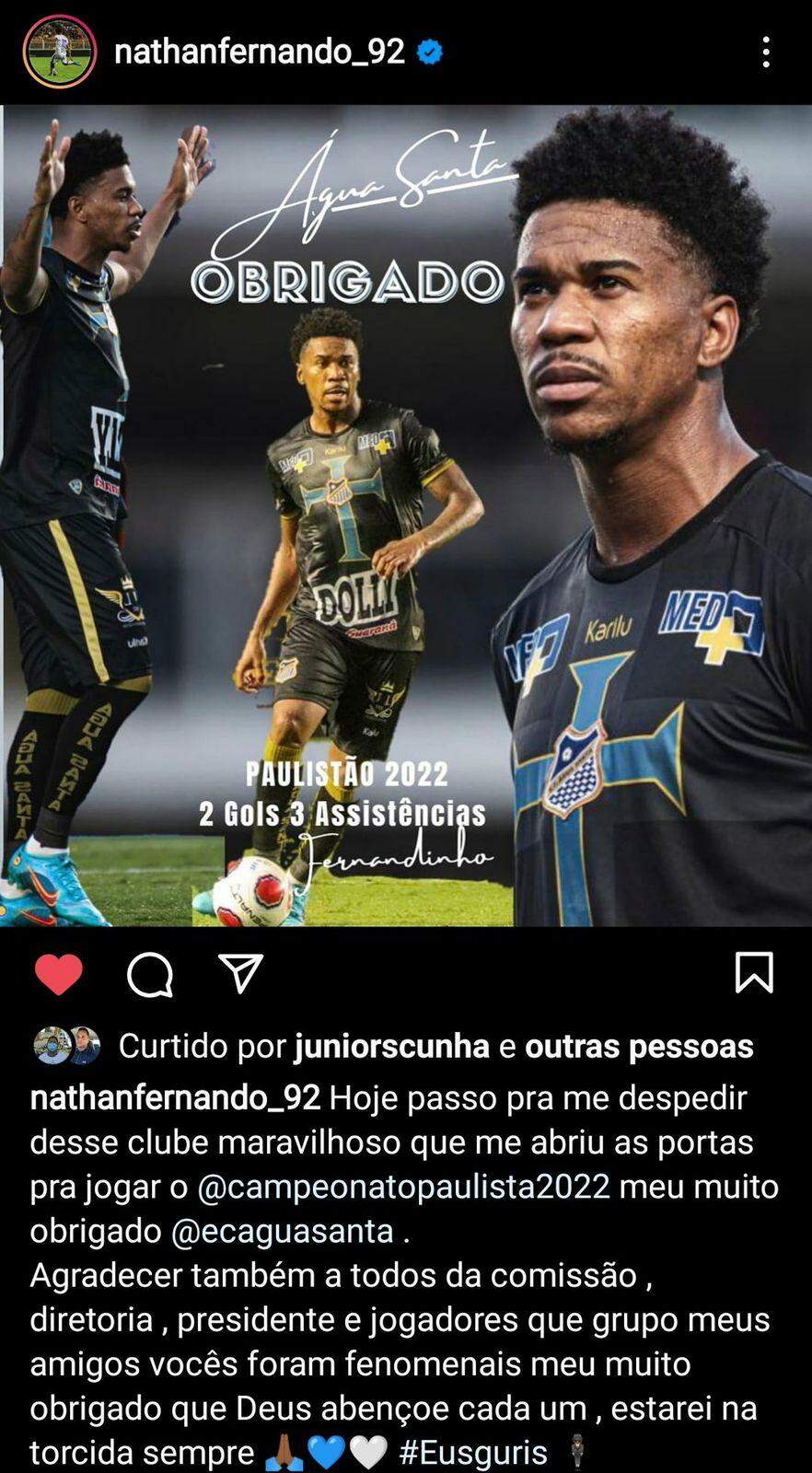Save the post with the bookmark icon
The height and width of the screenshot is (1473, 812).
[x=753, y=972]
